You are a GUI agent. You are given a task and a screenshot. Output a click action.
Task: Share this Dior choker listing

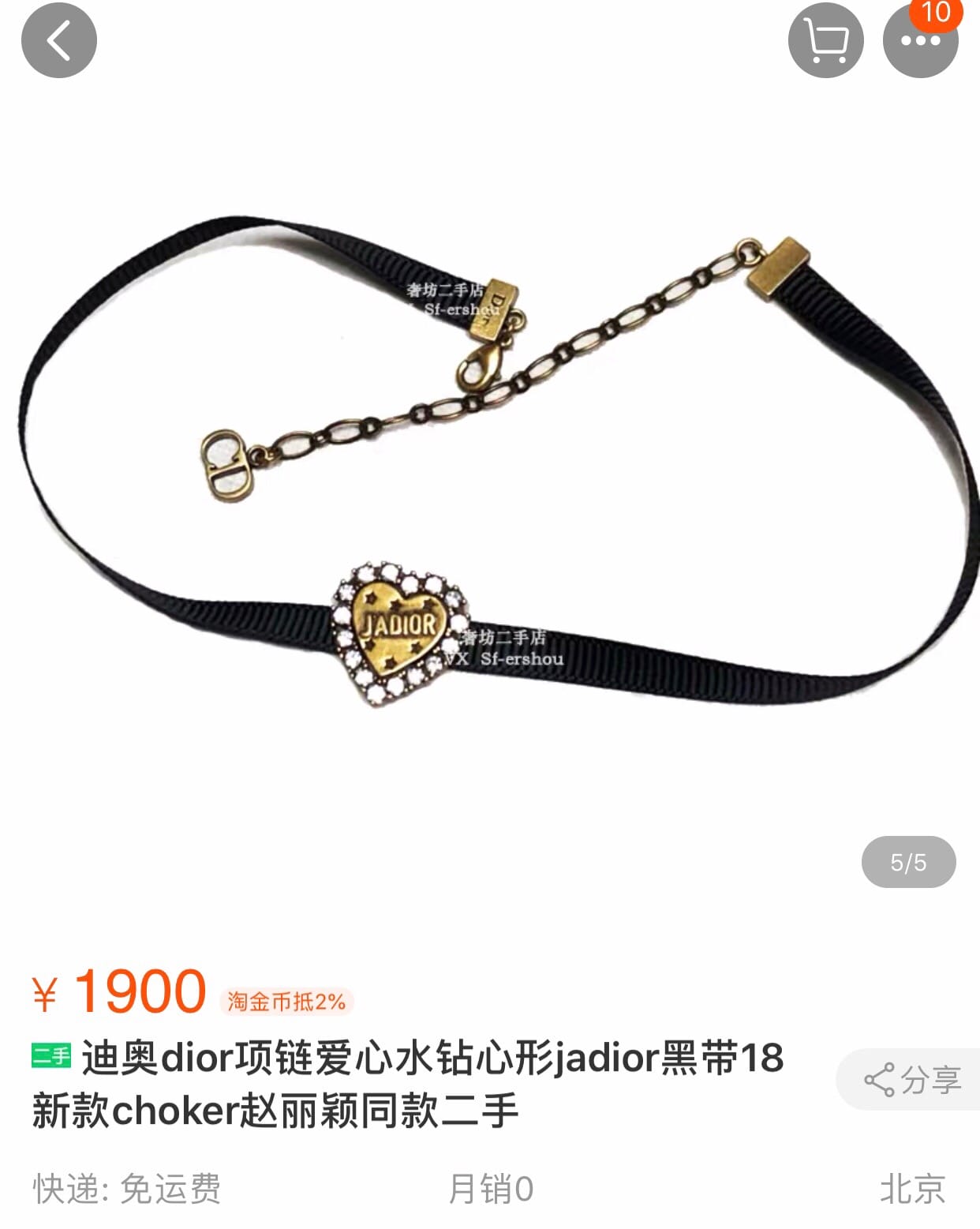tap(912, 1079)
